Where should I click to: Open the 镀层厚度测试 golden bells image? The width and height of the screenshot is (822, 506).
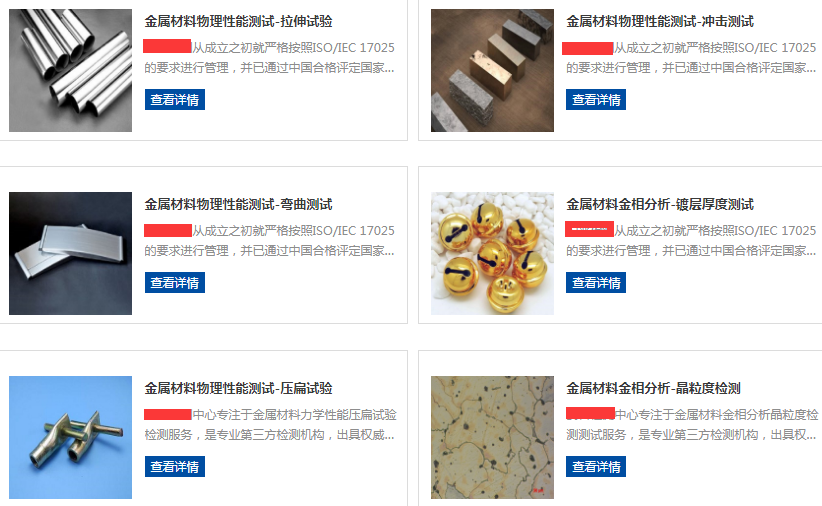(492, 253)
